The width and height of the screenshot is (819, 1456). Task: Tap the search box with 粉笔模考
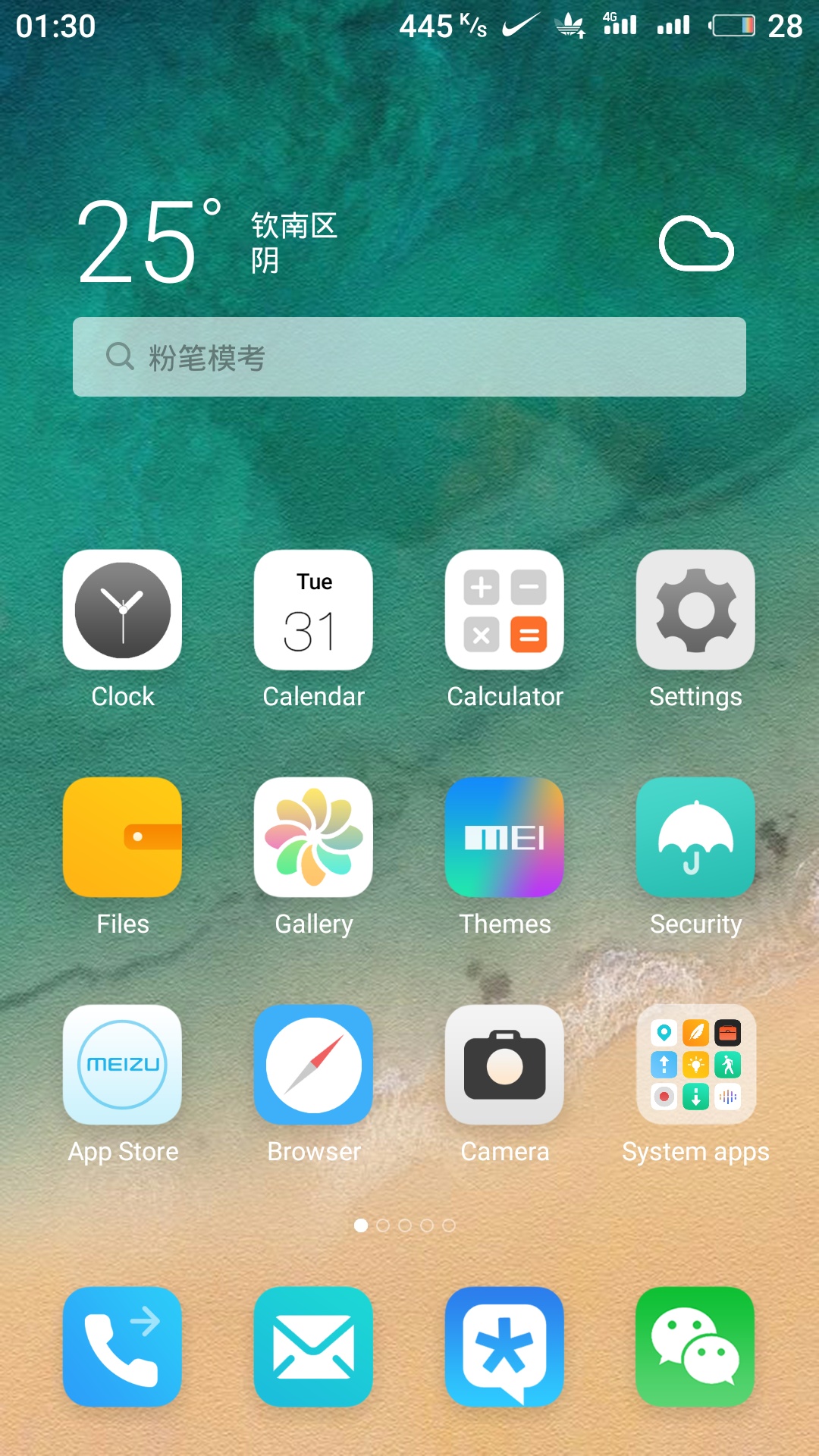[409, 356]
